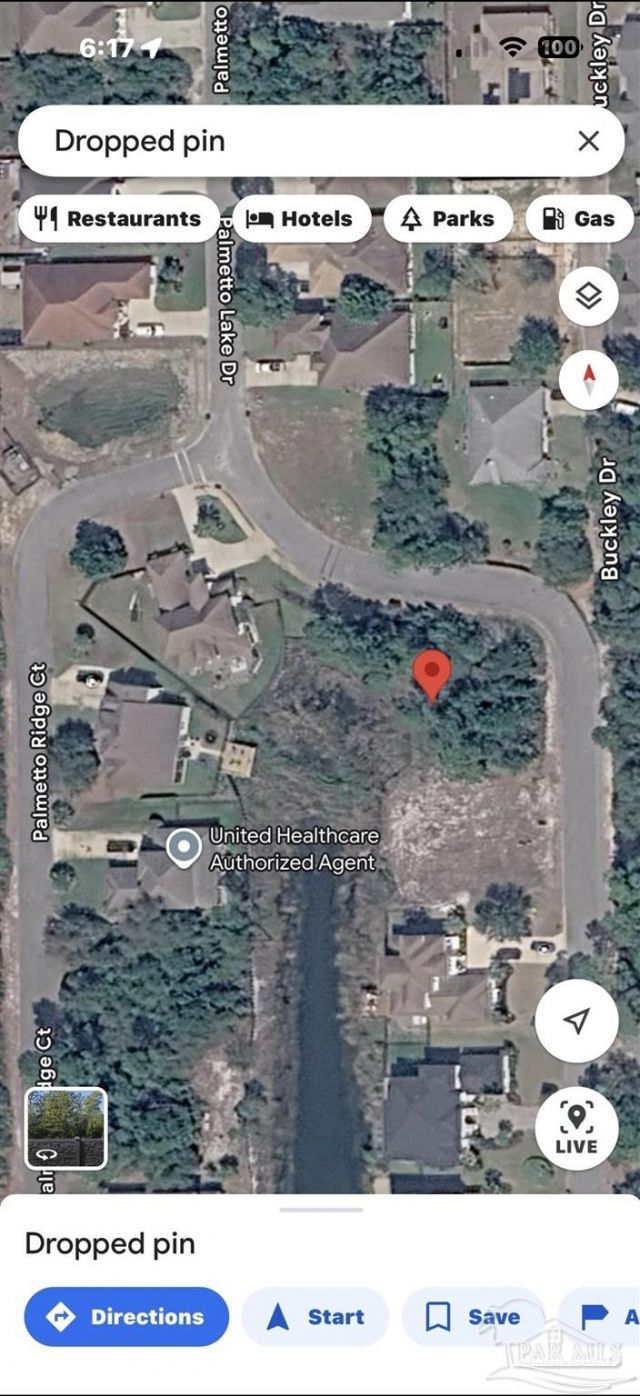Select the Hotels chip
Screen dimensions: 640x1396
click(x=300, y=219)
